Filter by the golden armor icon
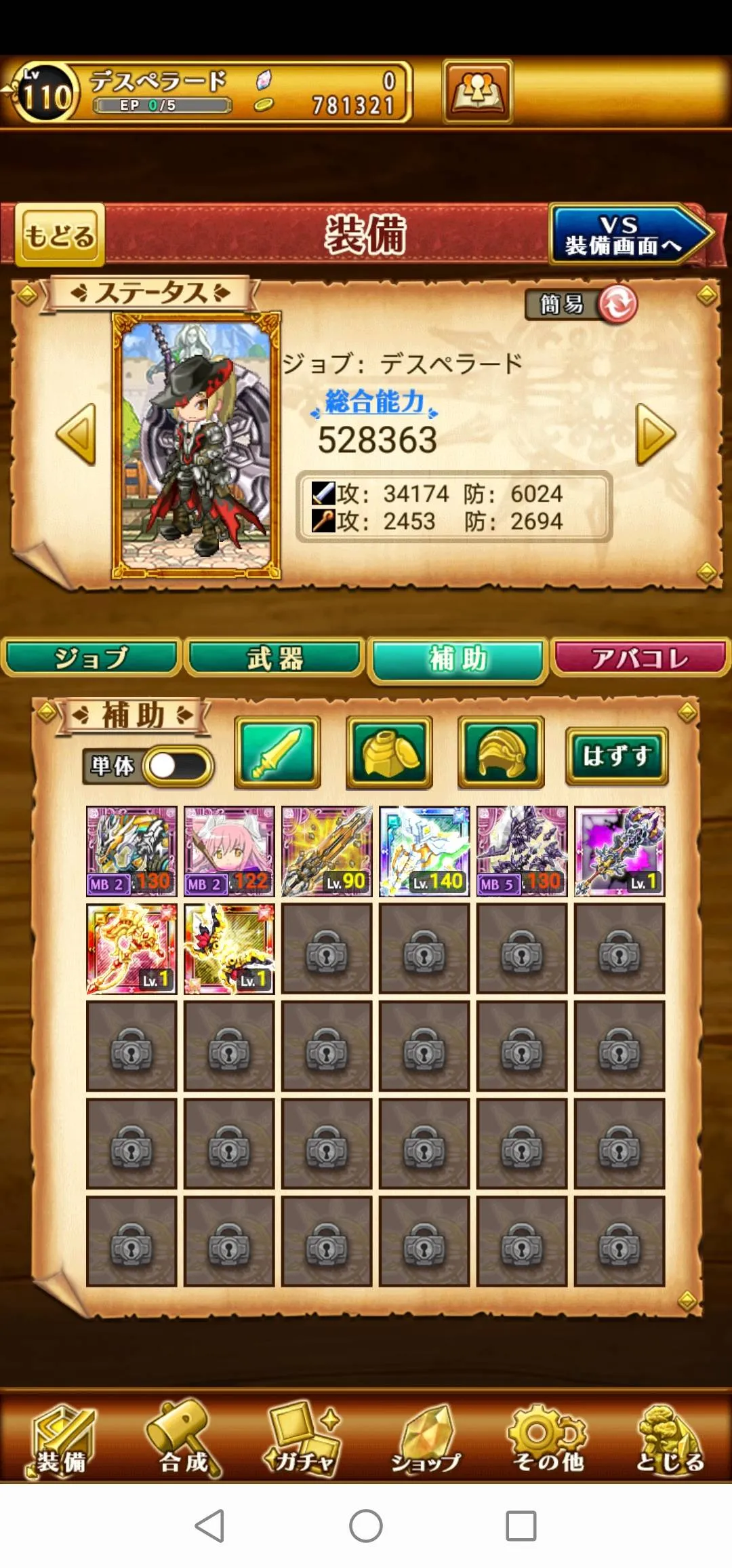Viewport: 732px width, 1568px height. [389, 753]
